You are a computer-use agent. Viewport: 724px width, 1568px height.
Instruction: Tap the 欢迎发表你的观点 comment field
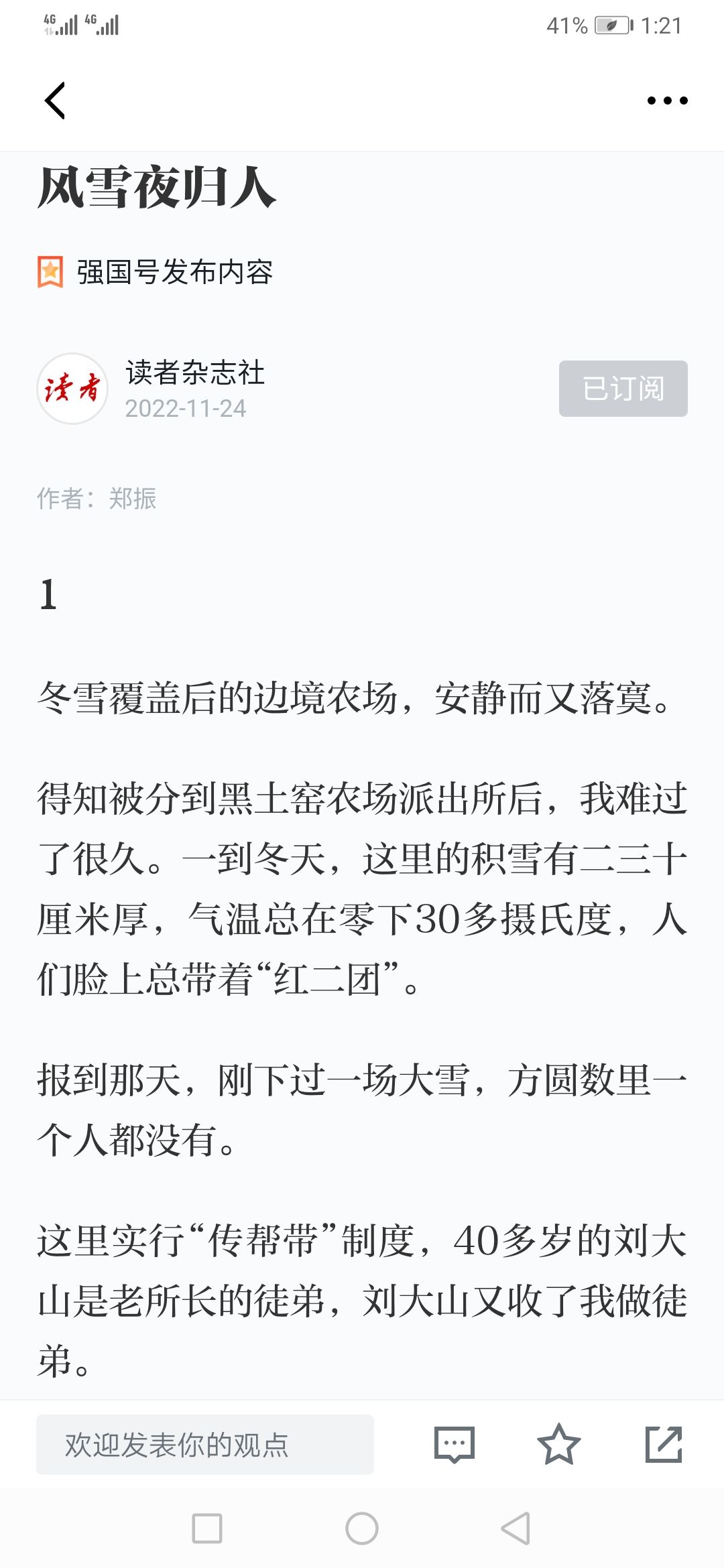click(x=205, y=1445)
